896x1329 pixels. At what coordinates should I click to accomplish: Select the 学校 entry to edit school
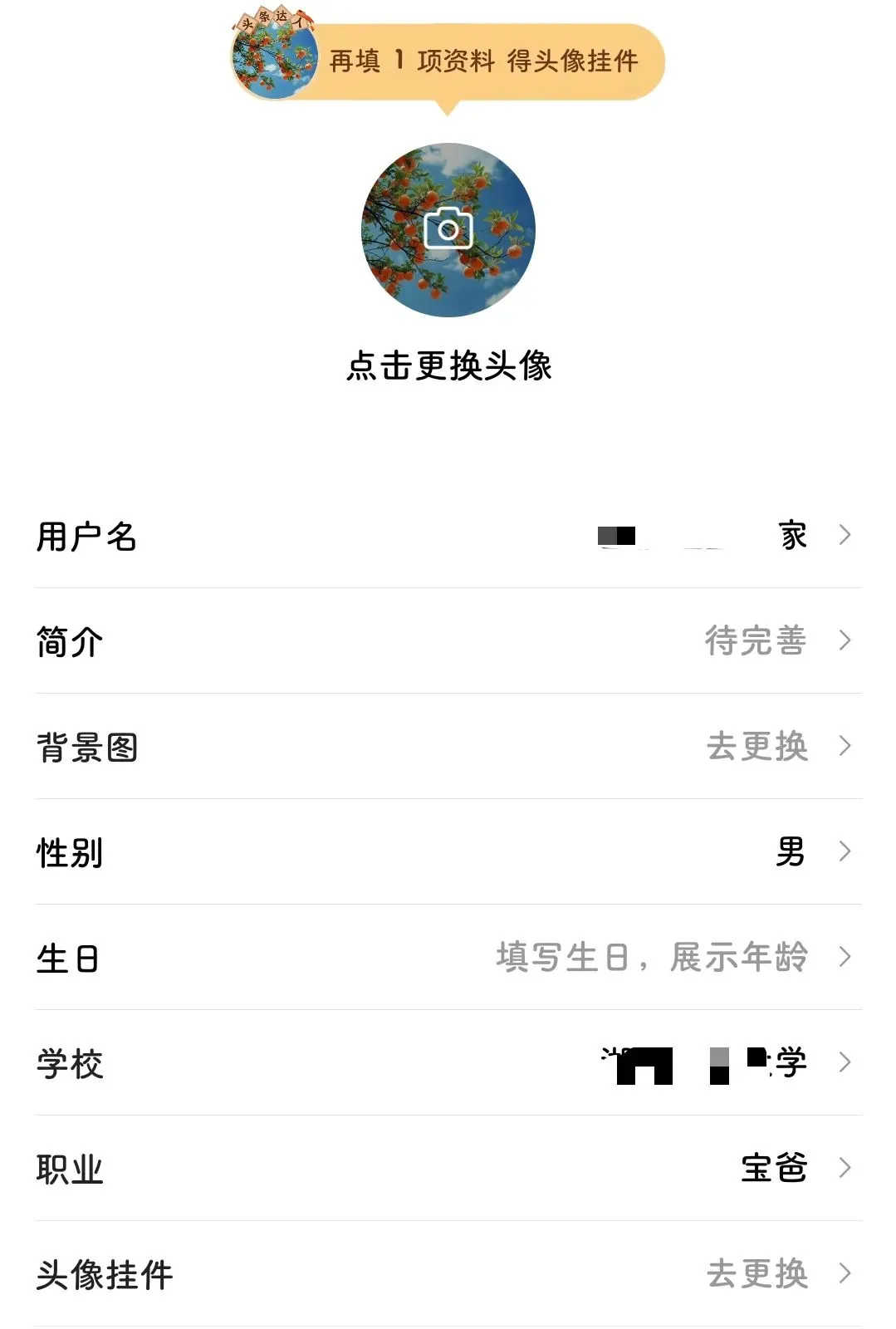pos(448,1063)
